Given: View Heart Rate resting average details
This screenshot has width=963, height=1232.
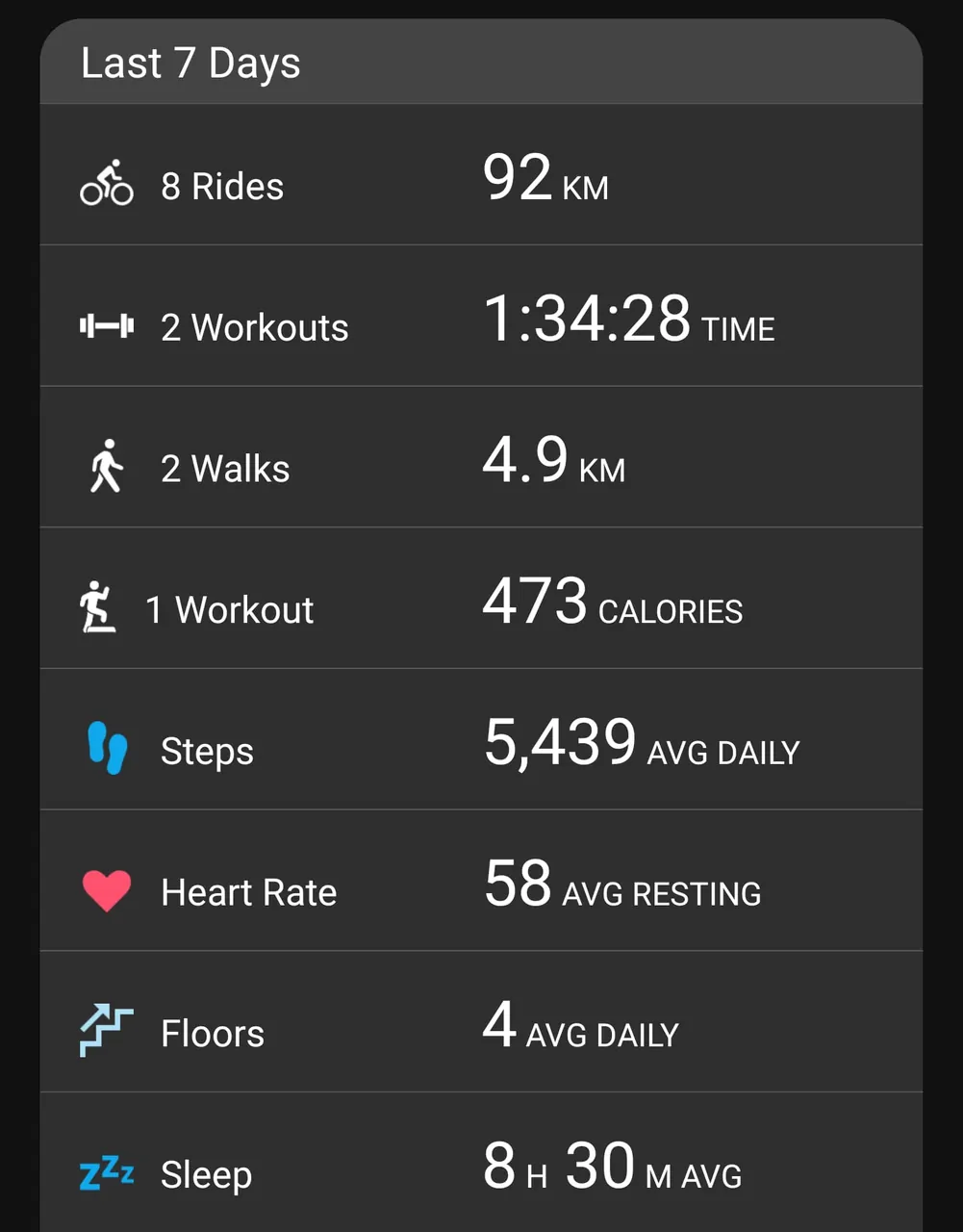Looking at the screenshot, I should (481, 881).
